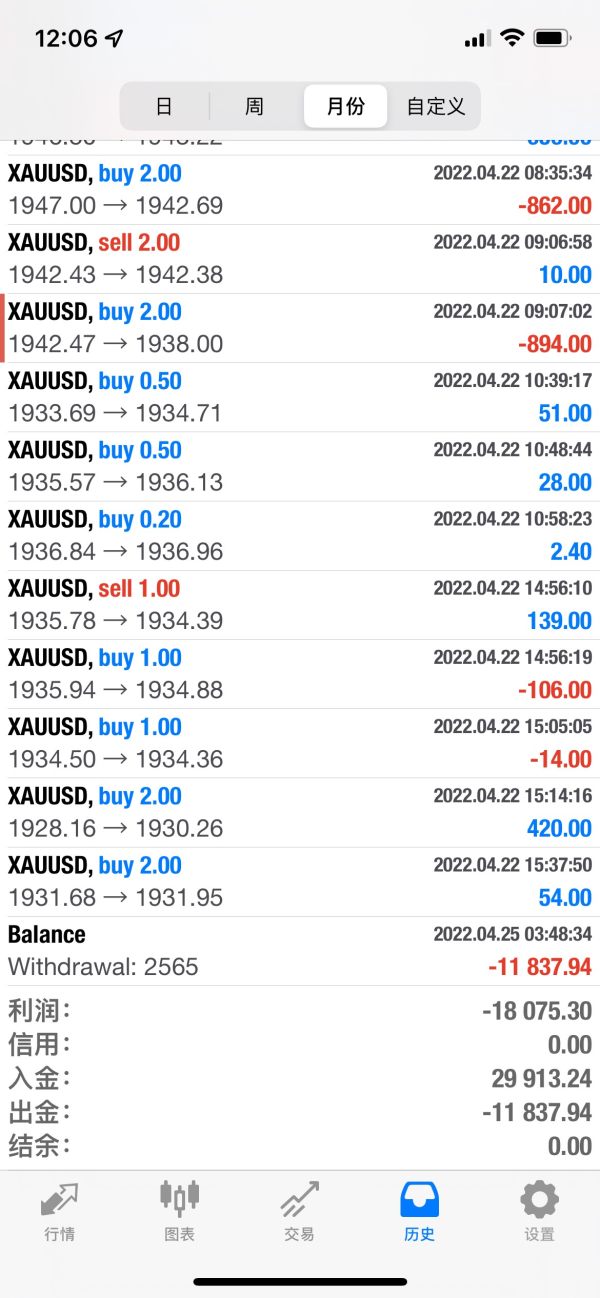Open the XAUUSD buy 0.20 trade row
The width and height of the screenshot is (600, 1298).
tap(300, 536)
